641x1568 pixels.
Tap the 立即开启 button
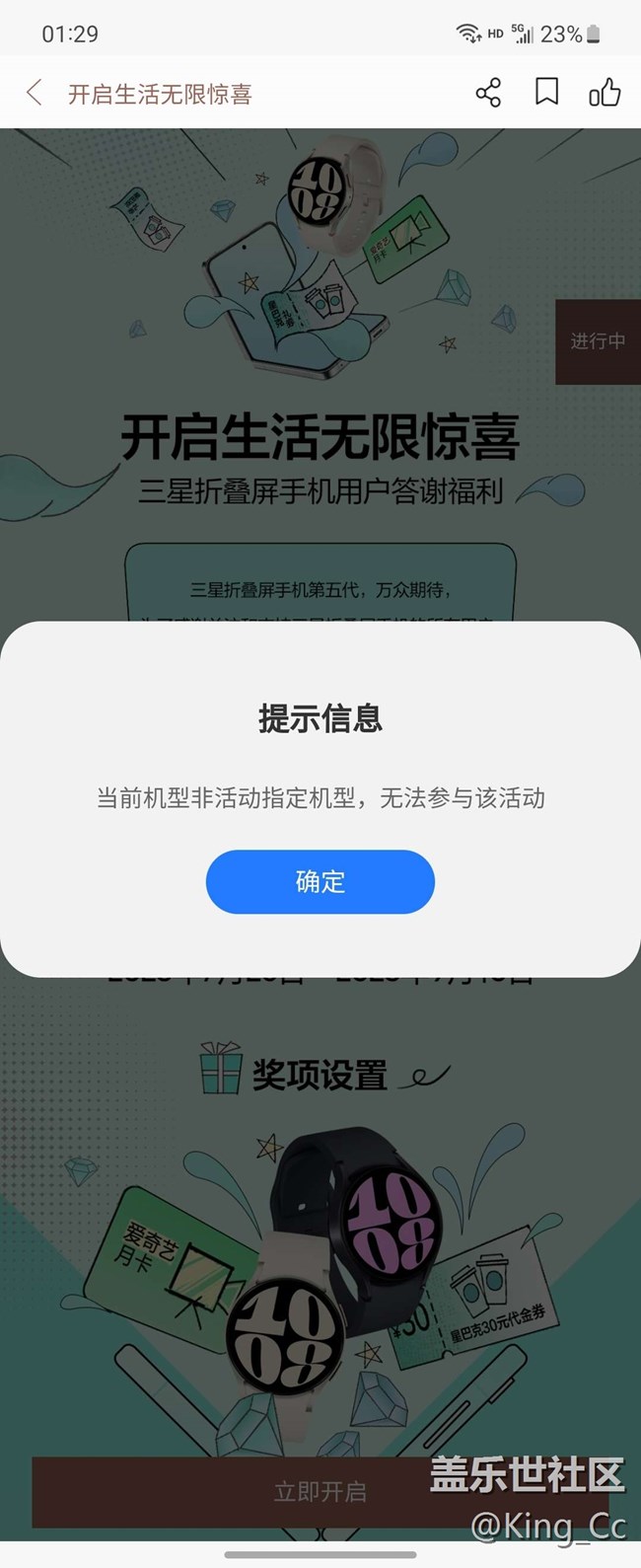tap(320, 1491)
